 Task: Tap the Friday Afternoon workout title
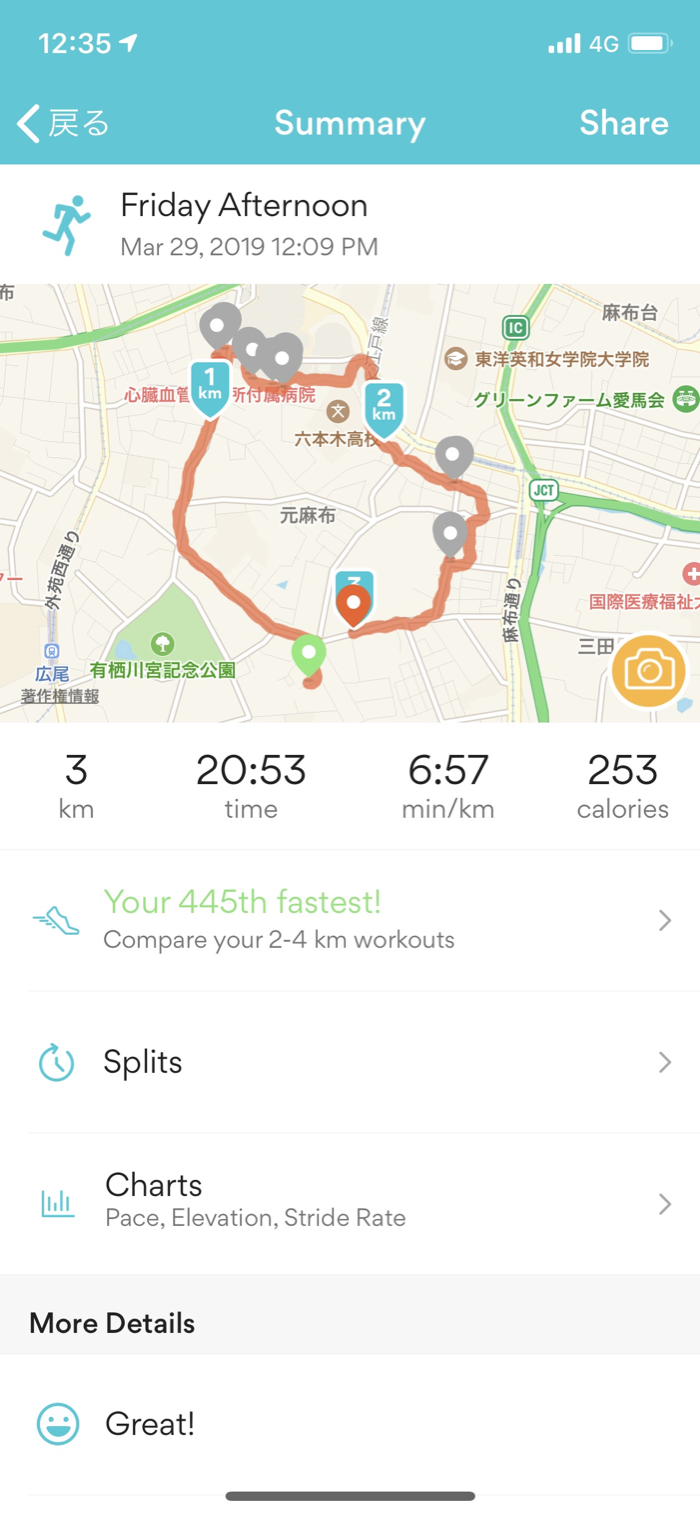coord(244,206)
